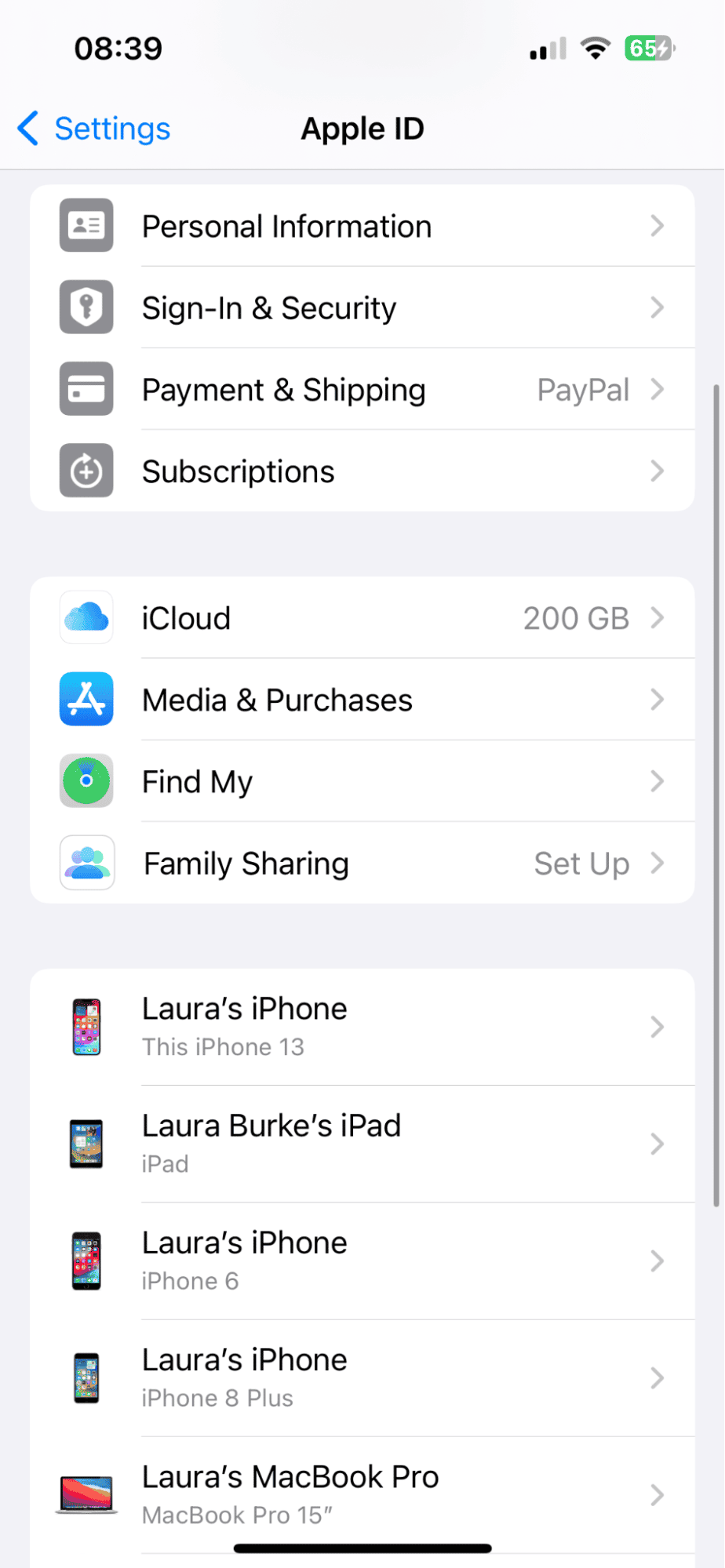Select the Payment & Shipping PayPal entry

(583, 388)
